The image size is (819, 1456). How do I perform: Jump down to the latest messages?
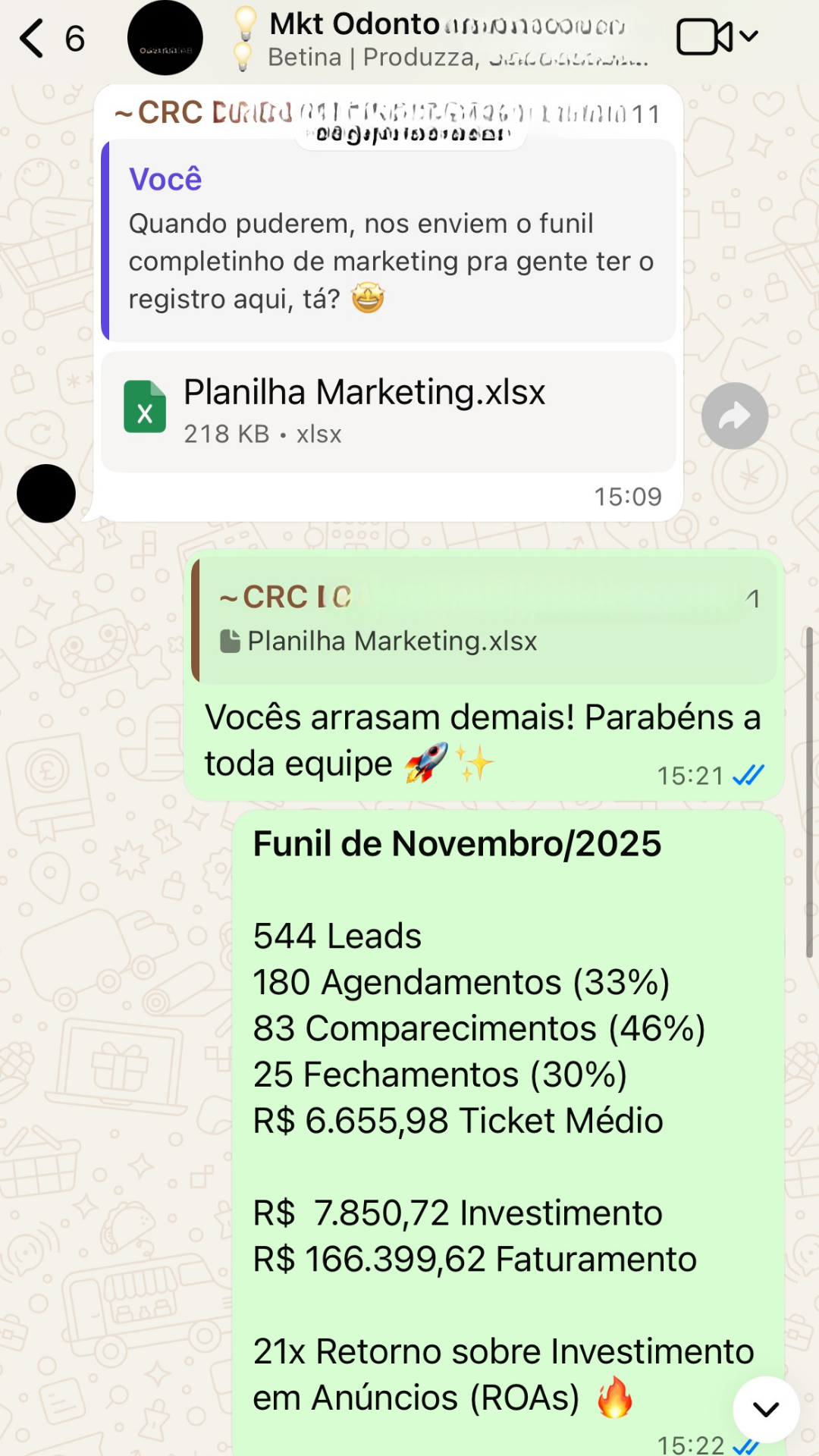click(x=766, y=1409)
